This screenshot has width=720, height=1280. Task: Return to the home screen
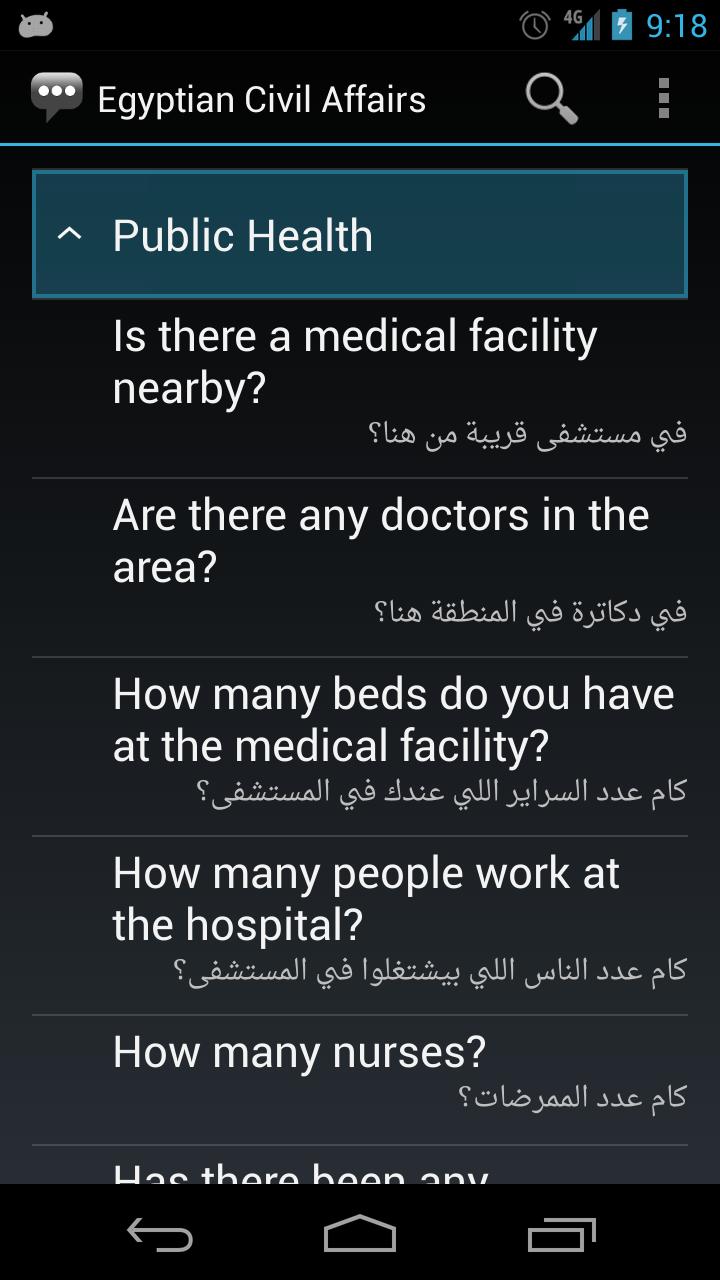[360, 1235]
